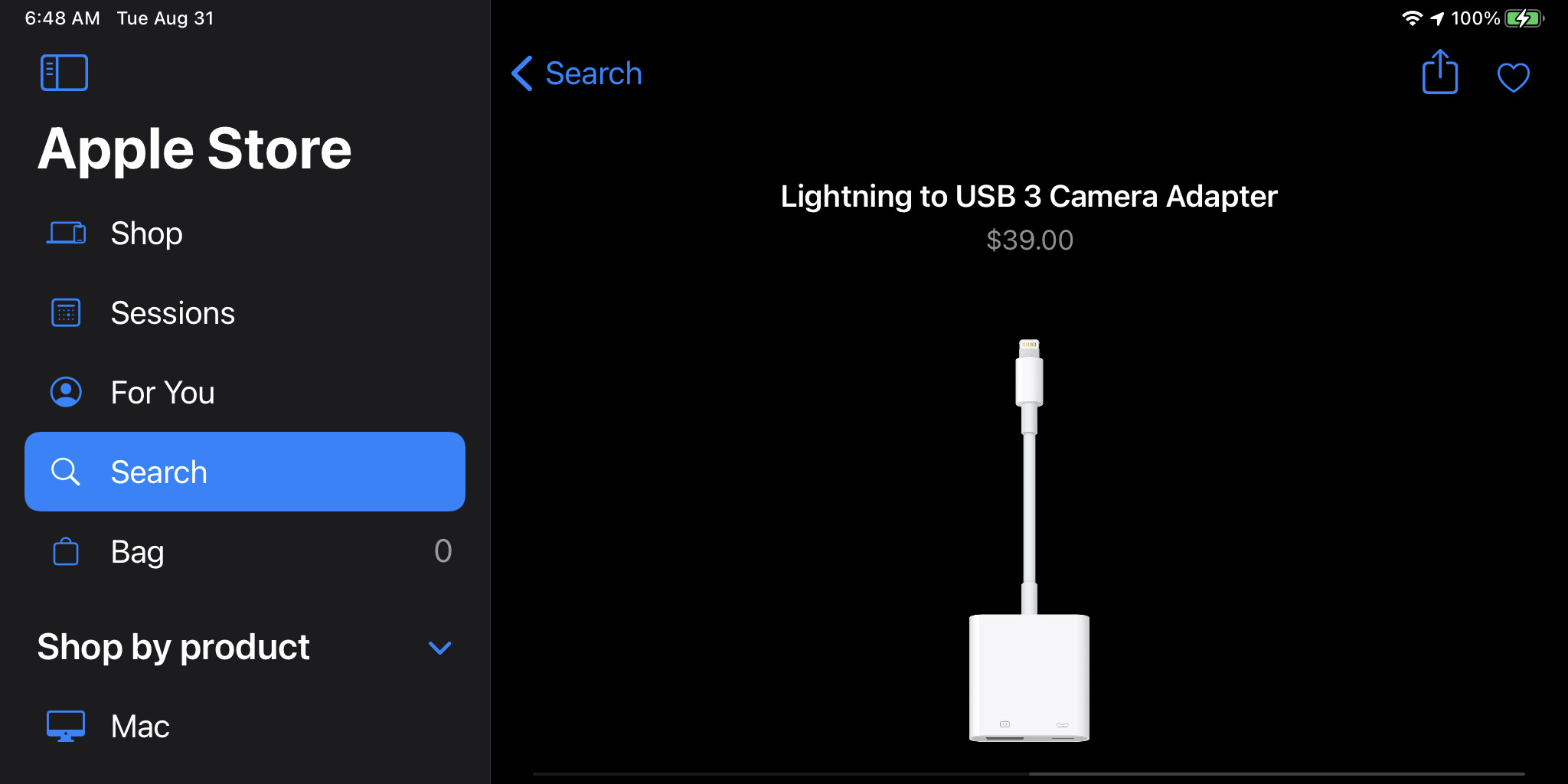The height and width of the screenshot is (784, 1568).
Task: Open the For You section
Action: (162, 393)
